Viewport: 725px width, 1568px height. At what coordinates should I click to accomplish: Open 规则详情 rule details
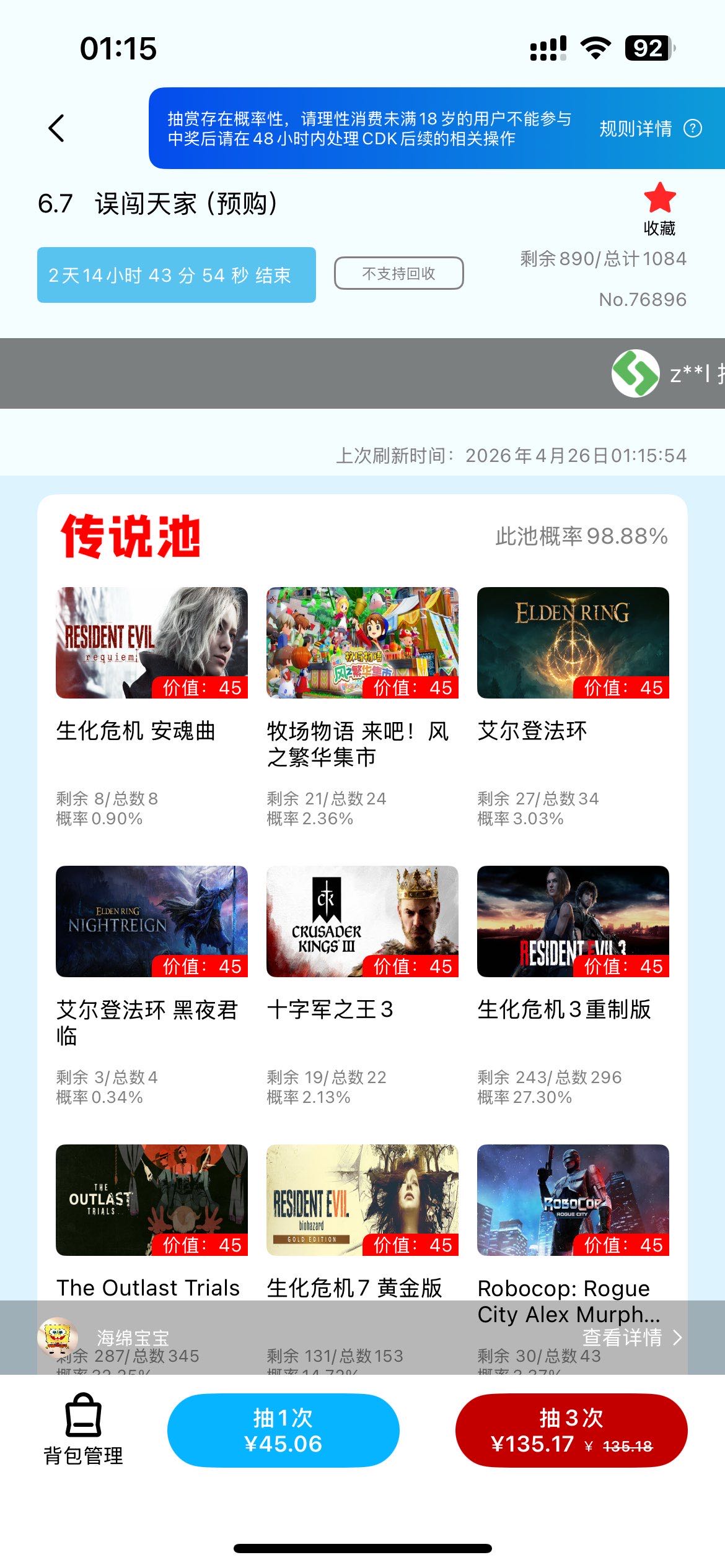(x=649, y=128)
